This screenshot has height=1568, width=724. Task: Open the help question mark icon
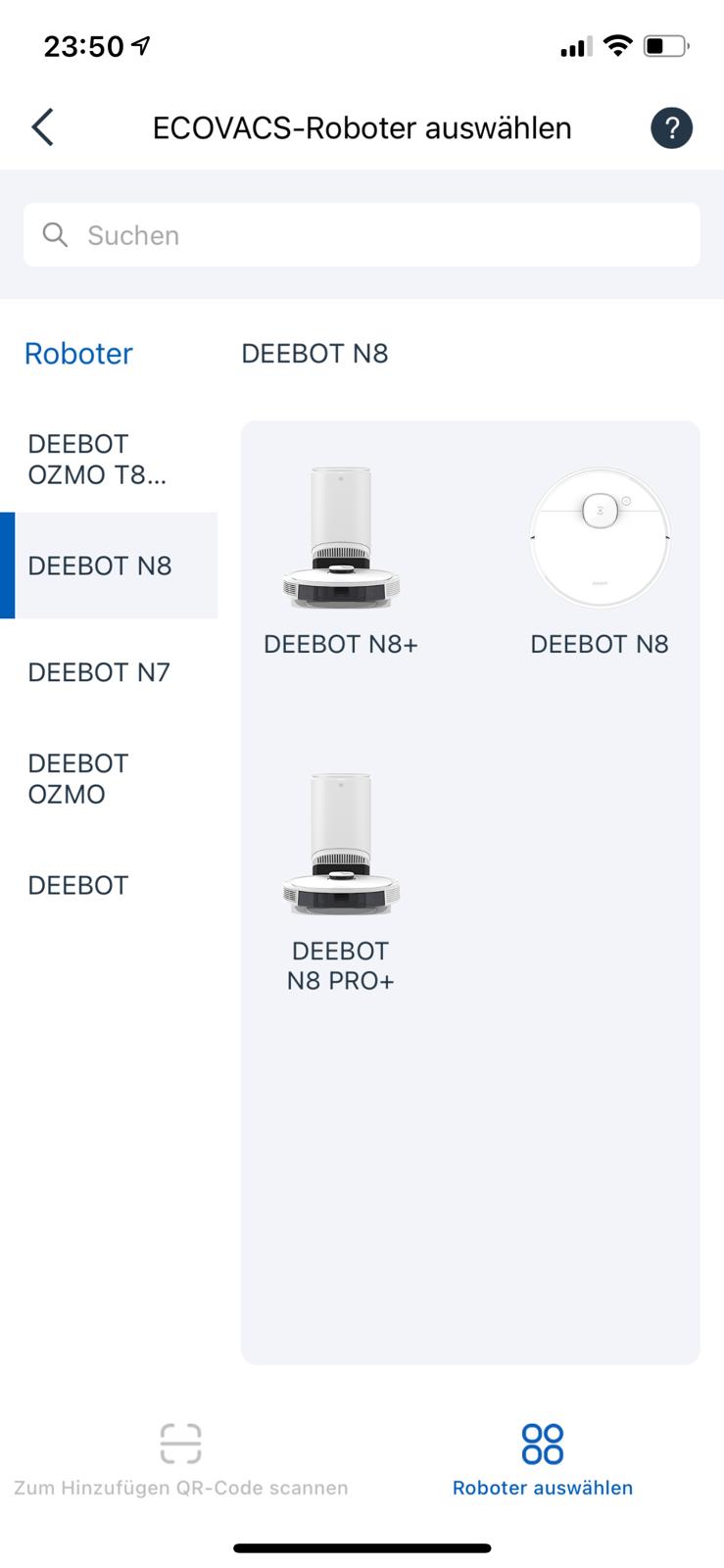[671, 128]
